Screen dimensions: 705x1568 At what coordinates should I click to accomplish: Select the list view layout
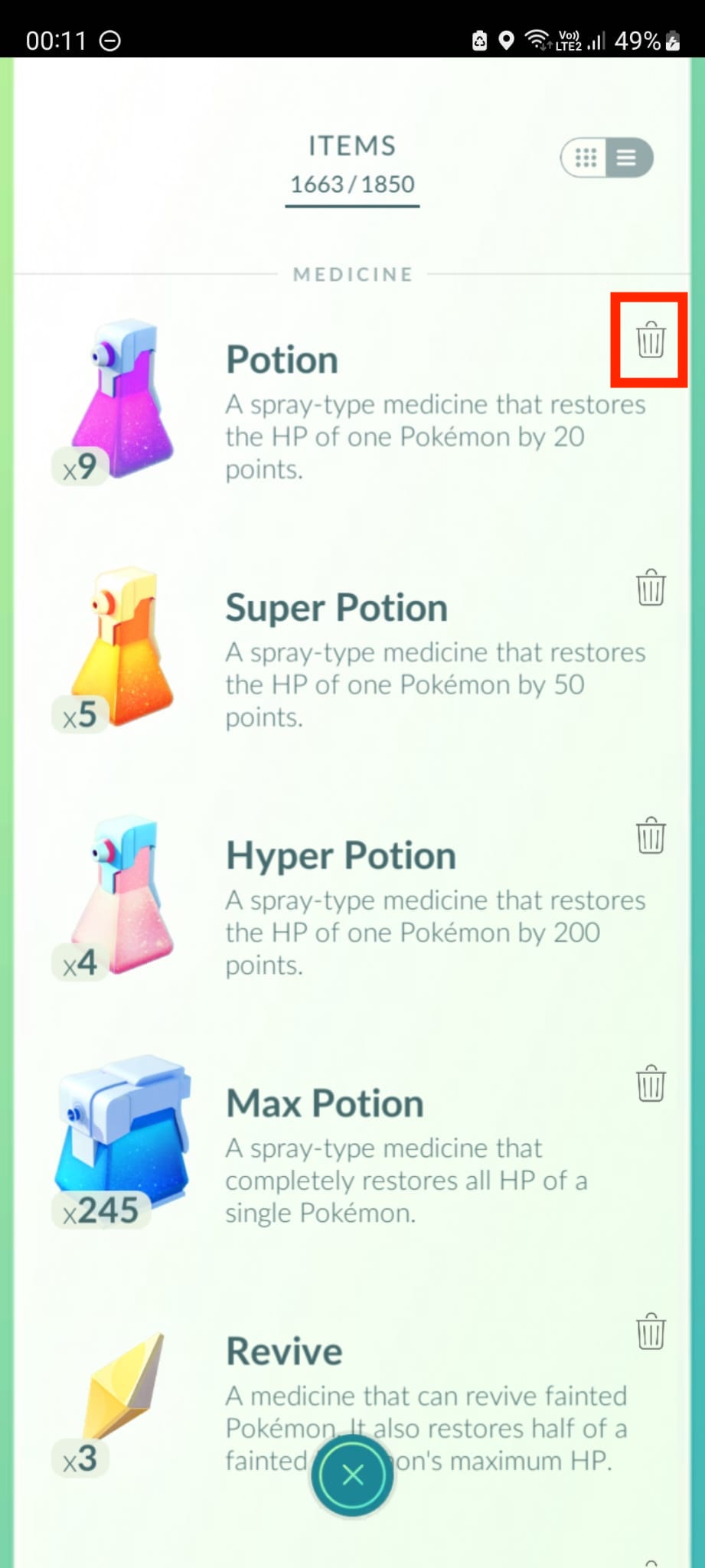[x=627, y=158]
